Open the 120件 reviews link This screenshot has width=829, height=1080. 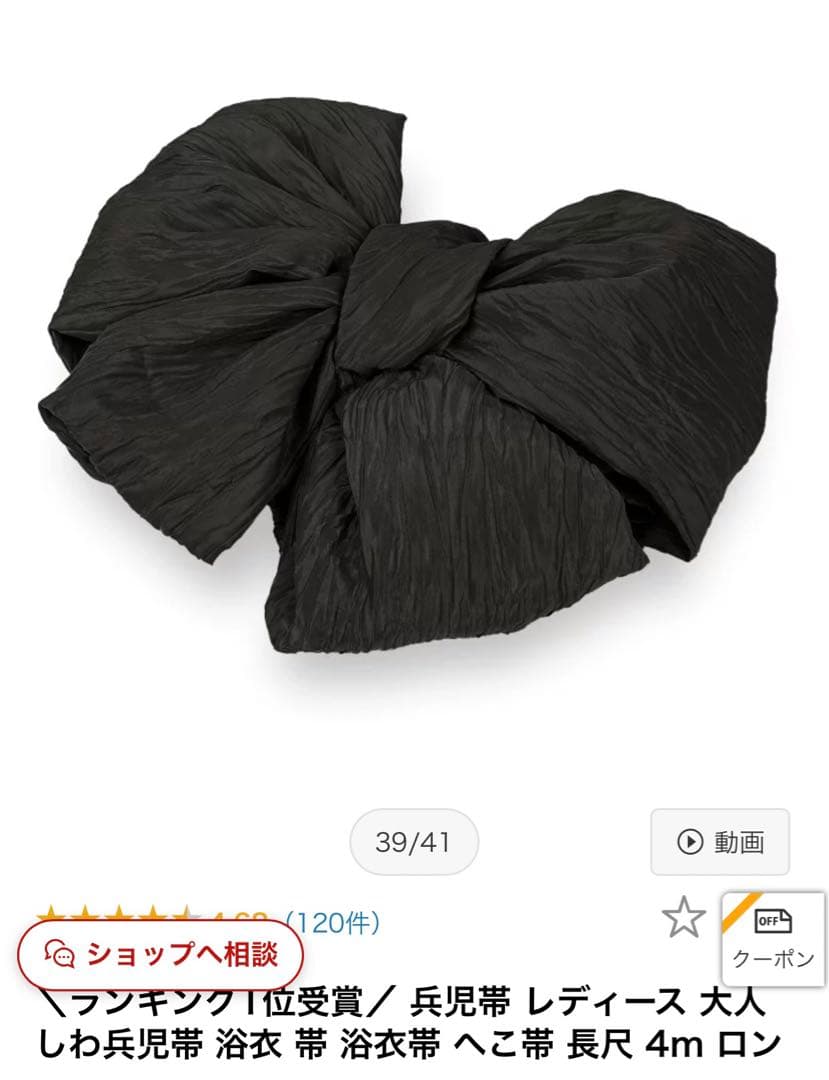point(333,921)
